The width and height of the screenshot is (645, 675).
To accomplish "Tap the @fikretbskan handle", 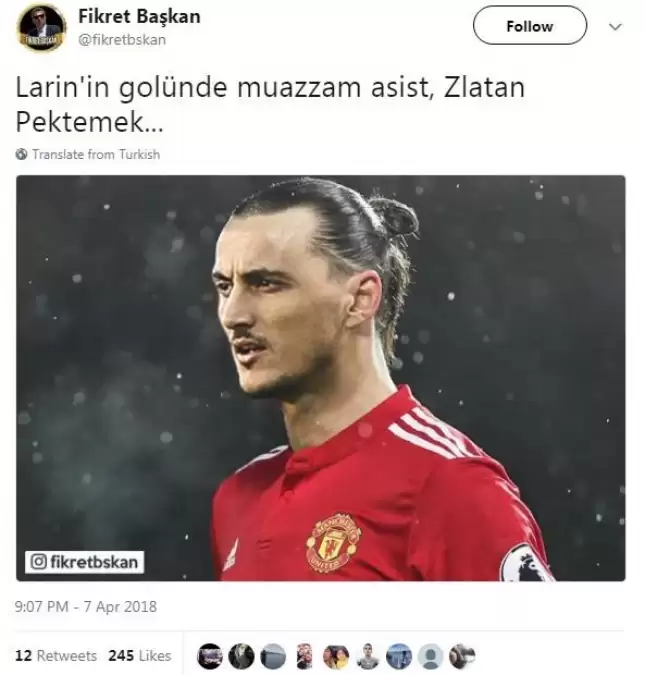I will coord(122,40).
